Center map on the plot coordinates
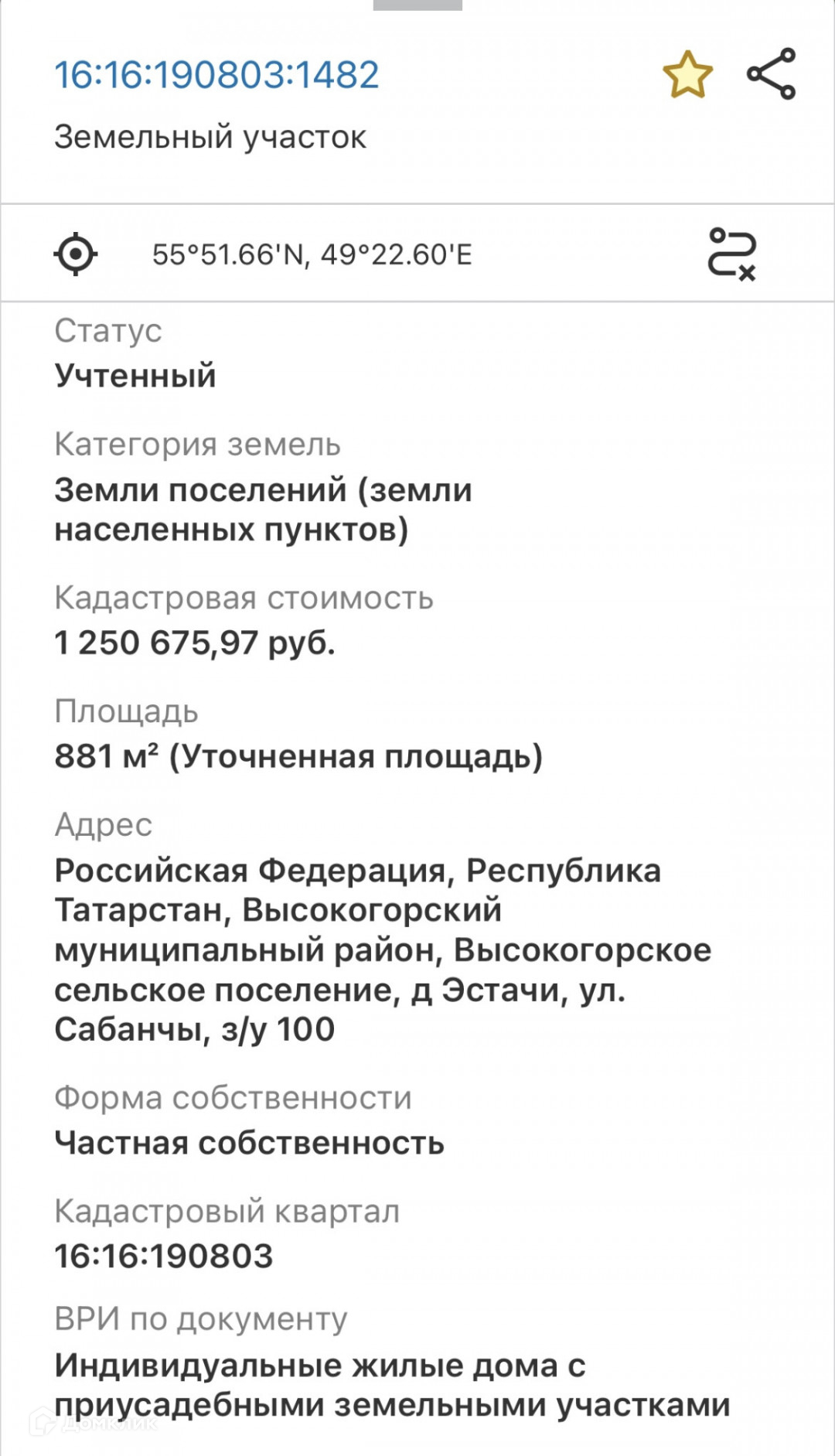The width and height of the screenshot is (835, 1456). click(x=76, y=254)
